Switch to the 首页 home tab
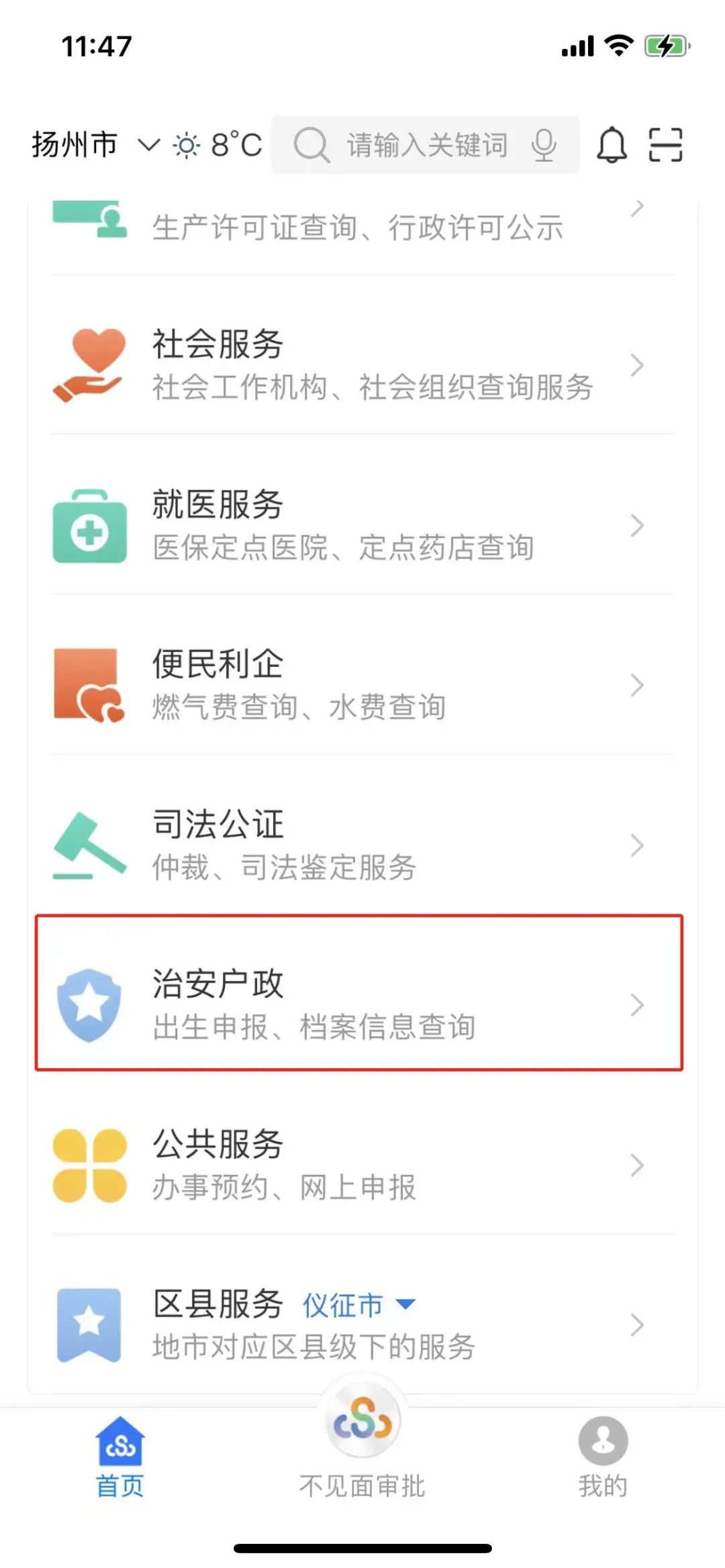 pos(120,1456)
